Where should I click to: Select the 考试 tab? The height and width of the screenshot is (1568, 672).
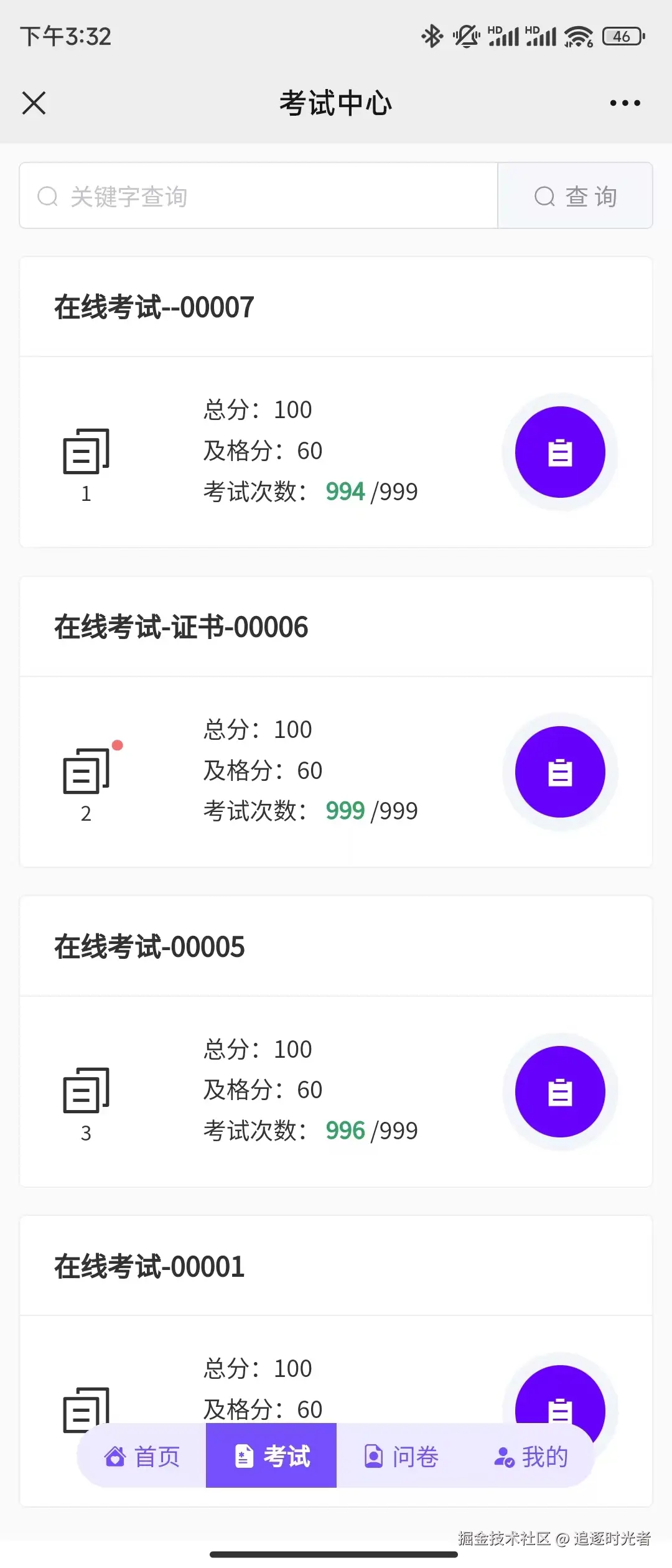pos(272,1457)
